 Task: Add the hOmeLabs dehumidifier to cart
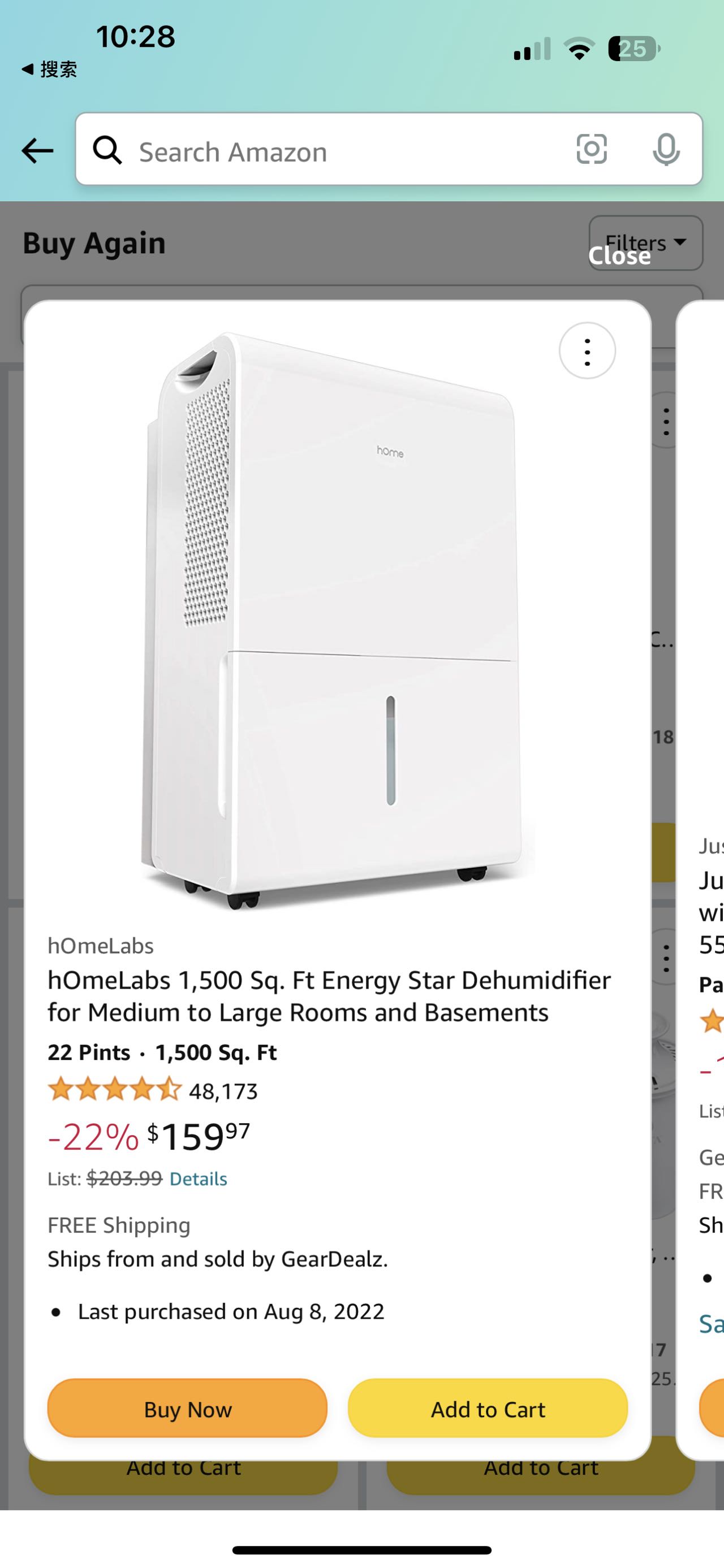point(488,1409)
